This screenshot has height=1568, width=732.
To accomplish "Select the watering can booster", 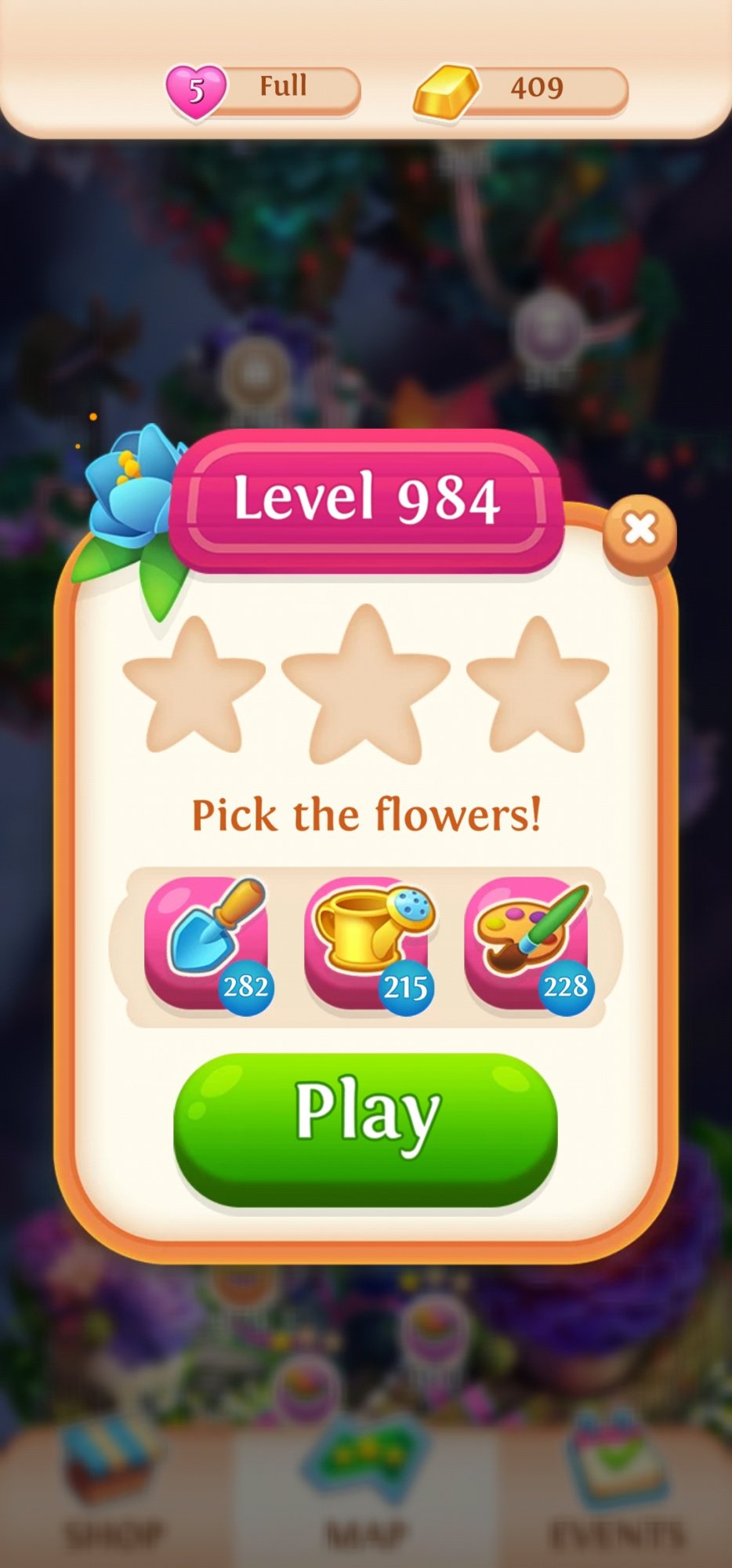I will (367, 943).
